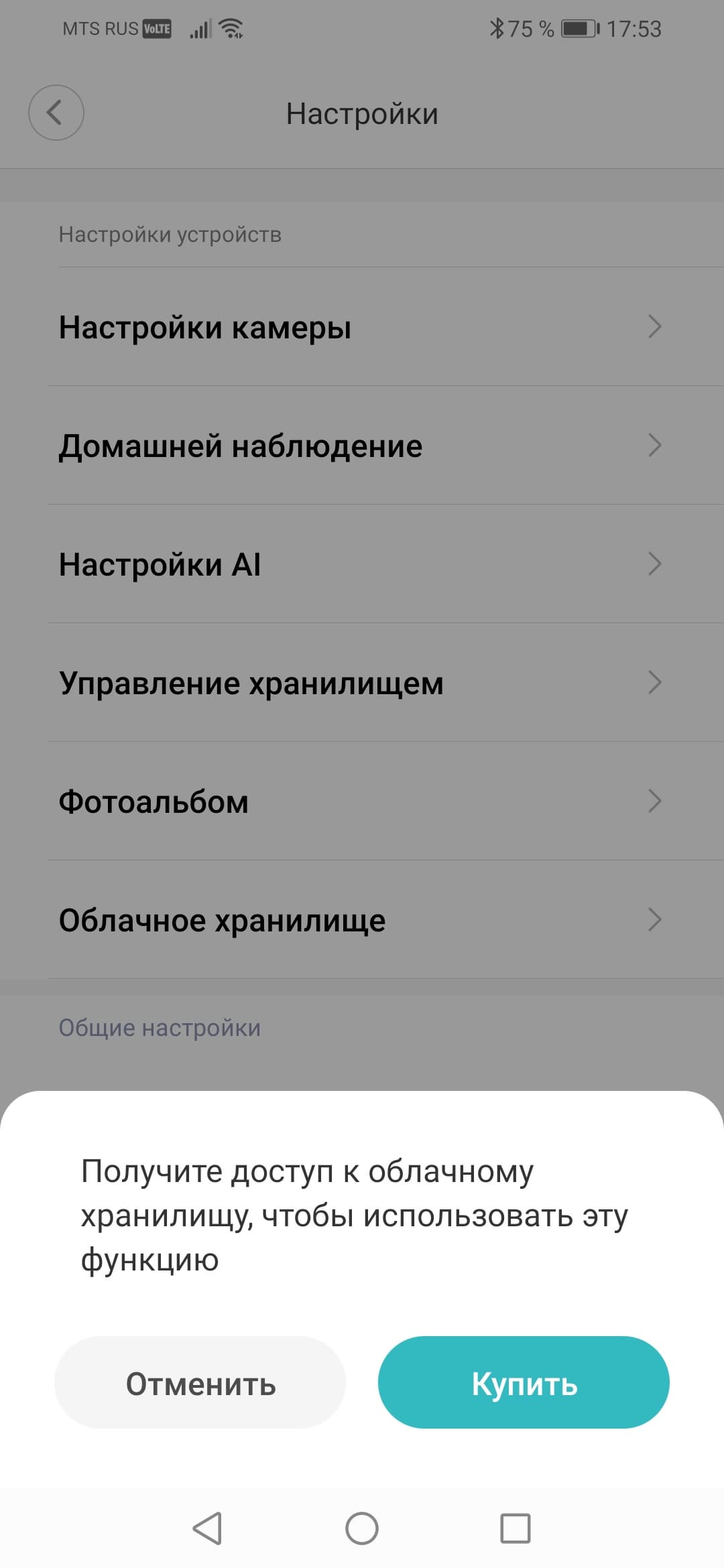Open Настройки AI
Image resolution: width=724 pixels, height=1568 pixels.
(x=362, y=564)
